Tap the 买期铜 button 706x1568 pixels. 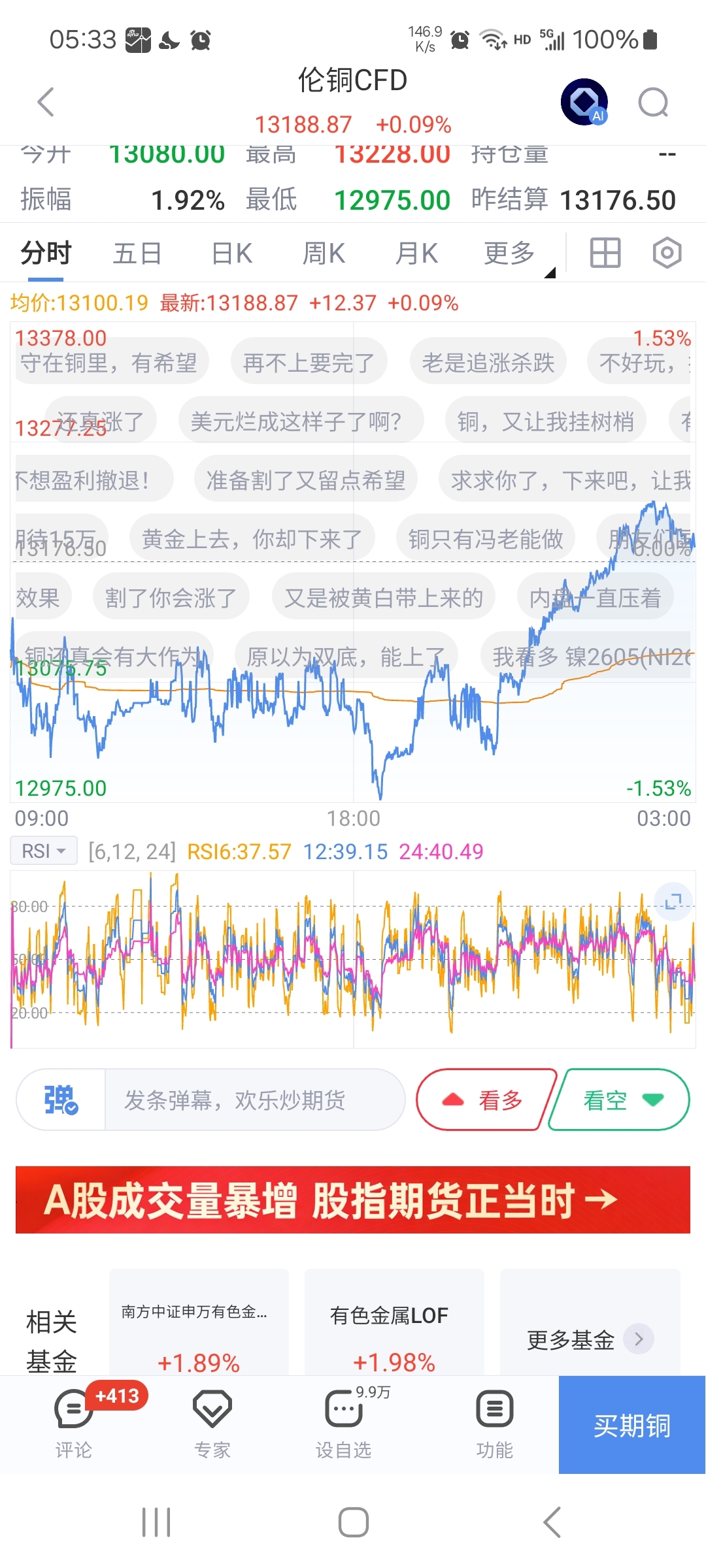pyautogui.click(x=631, y=1425)
